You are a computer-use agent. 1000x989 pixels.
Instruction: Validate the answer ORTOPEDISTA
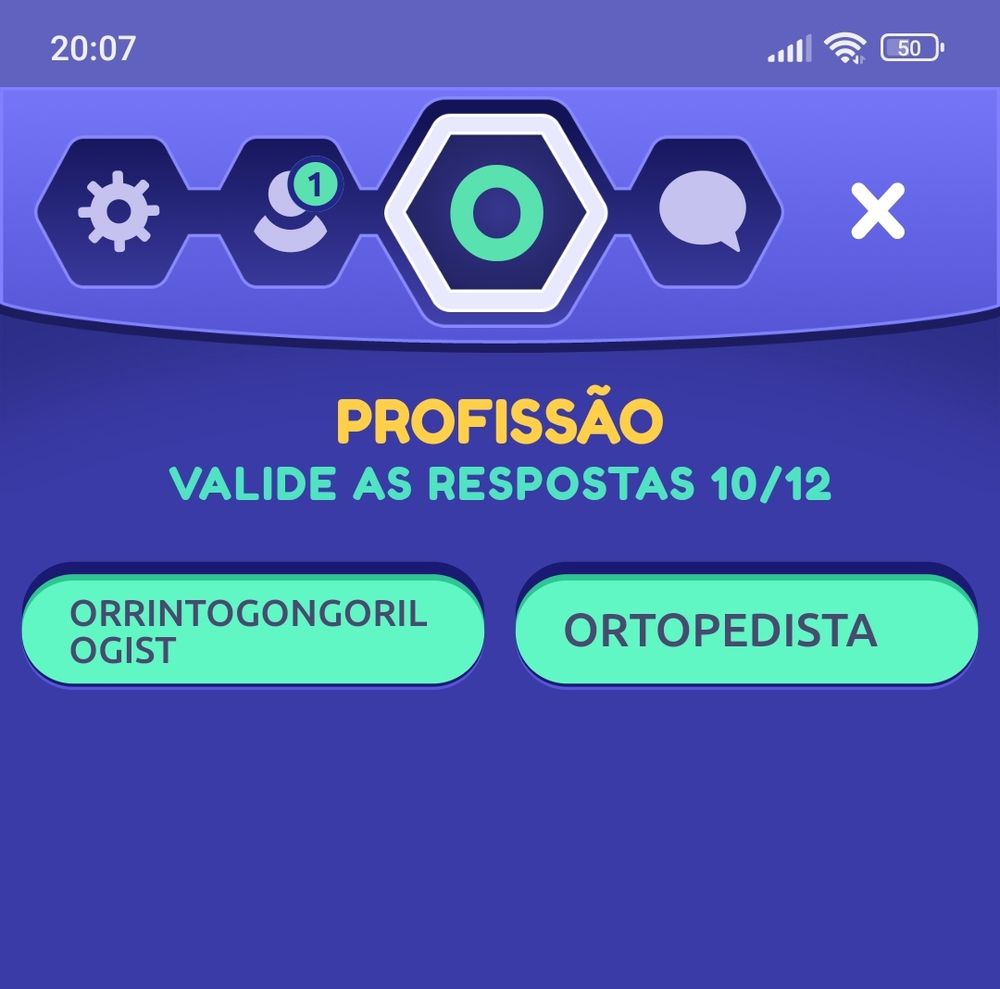click(x=746, y=631)
